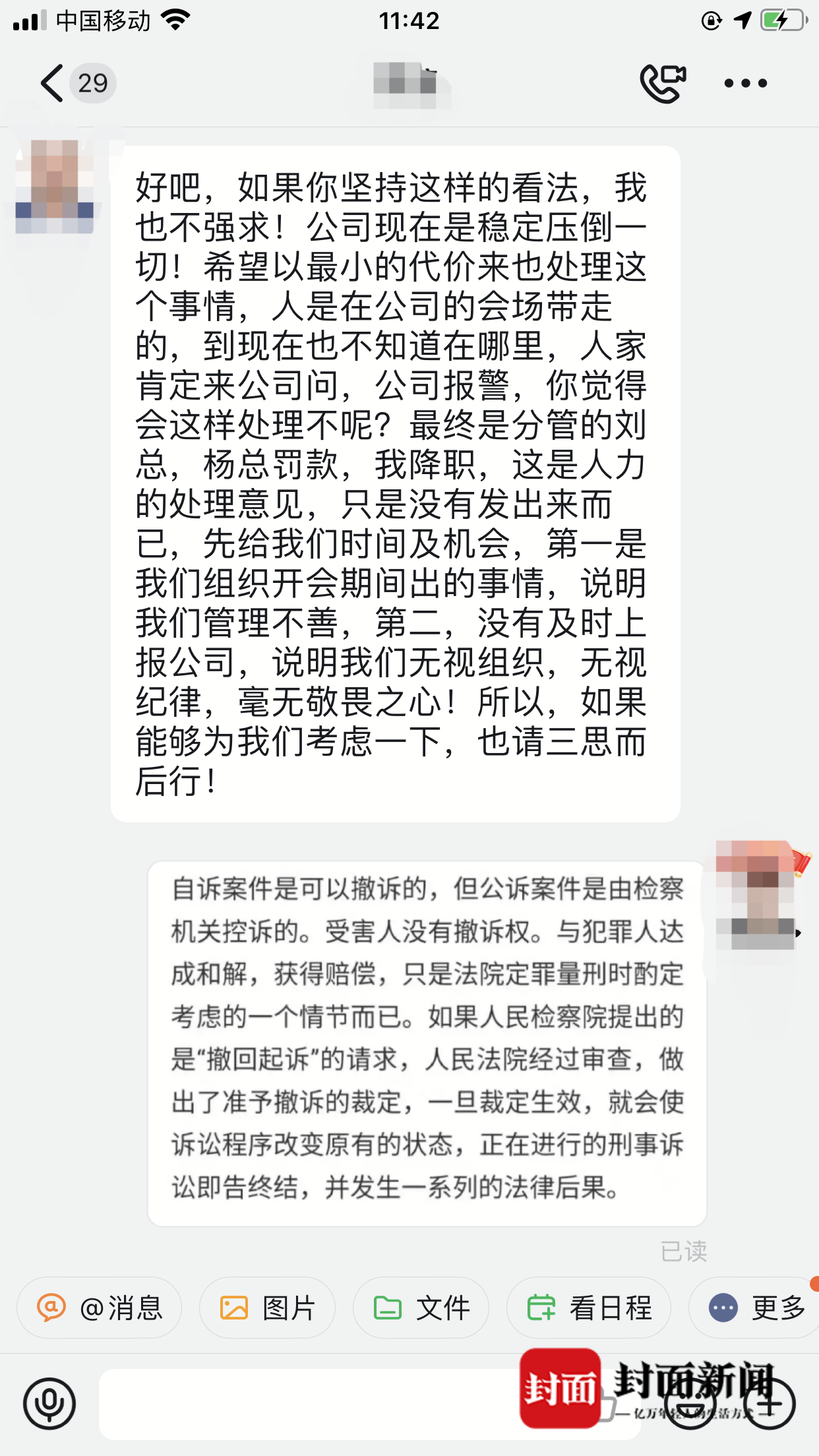Go back to the message list
Viewport: 819px width, 1456px height.
pos(53,84)
